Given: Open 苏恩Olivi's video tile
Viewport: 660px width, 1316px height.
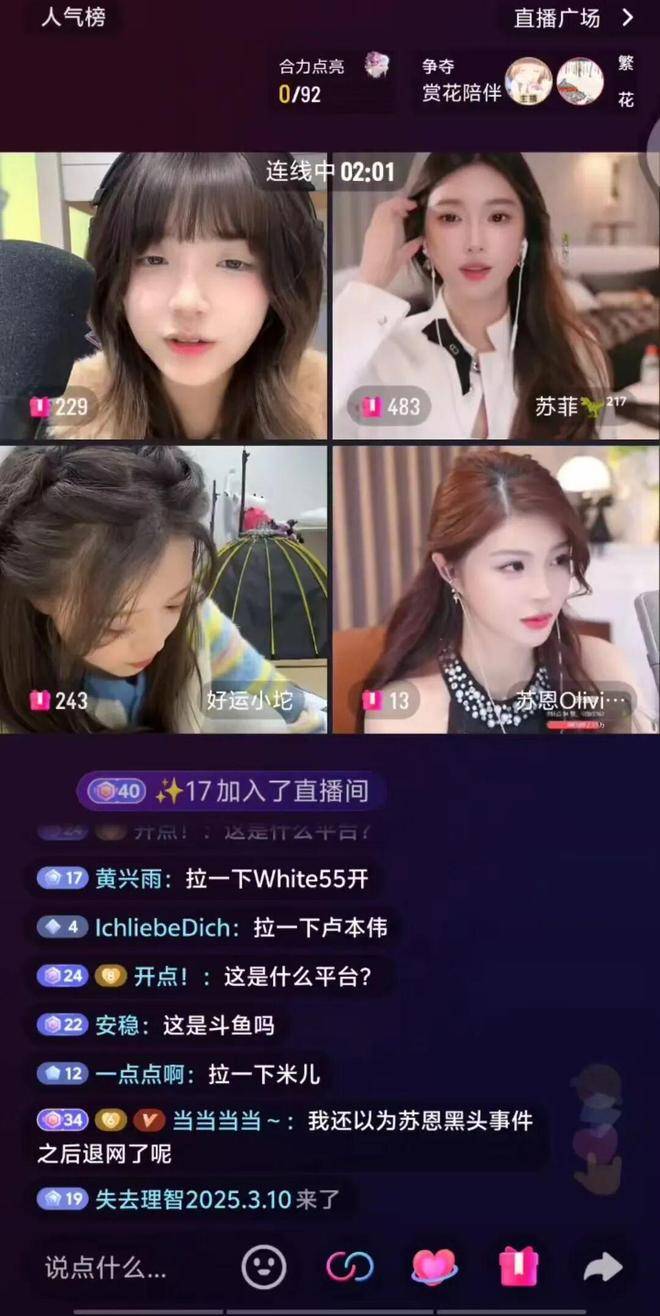Looking at the screenshot, I should click(x=495, y=590).
